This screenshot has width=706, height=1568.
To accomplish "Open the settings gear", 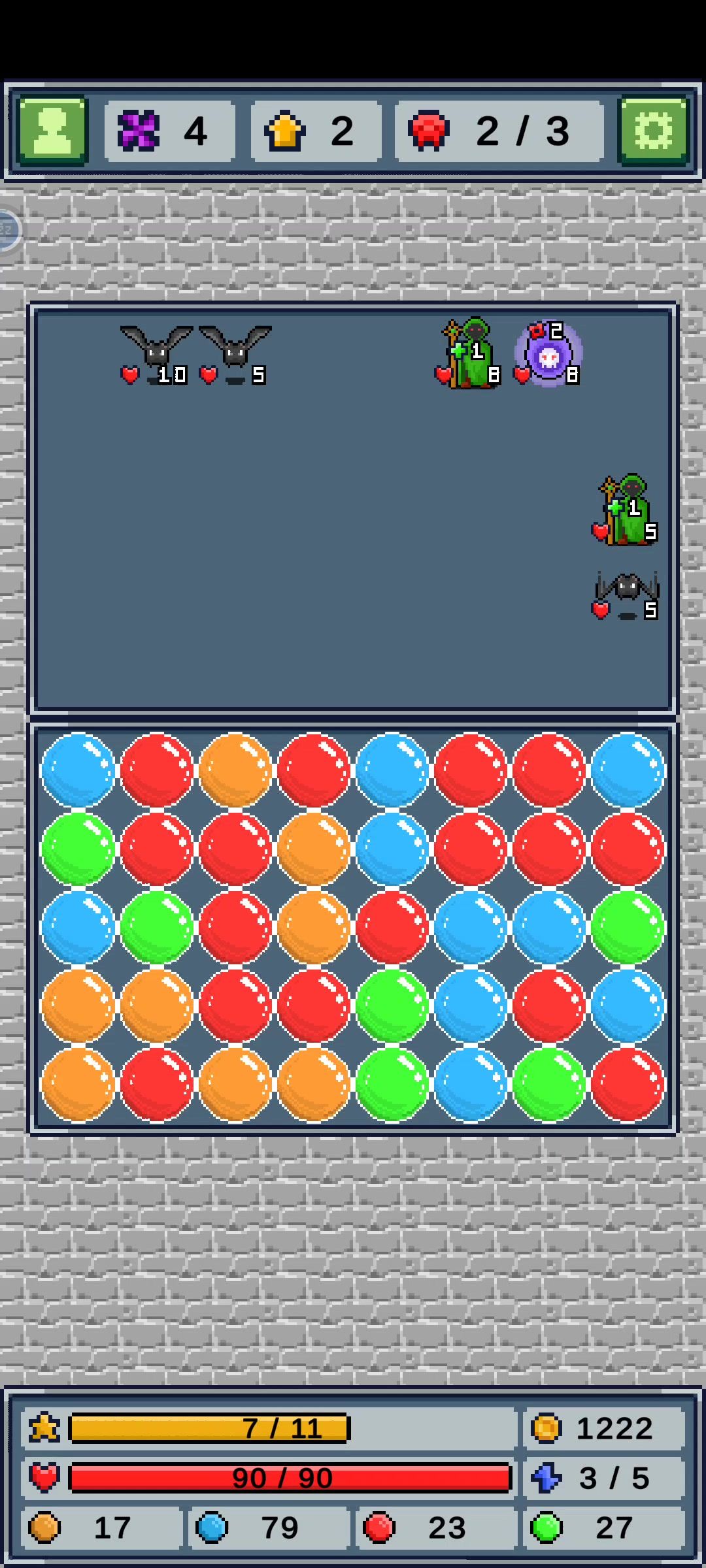I will tap(653, 131).
